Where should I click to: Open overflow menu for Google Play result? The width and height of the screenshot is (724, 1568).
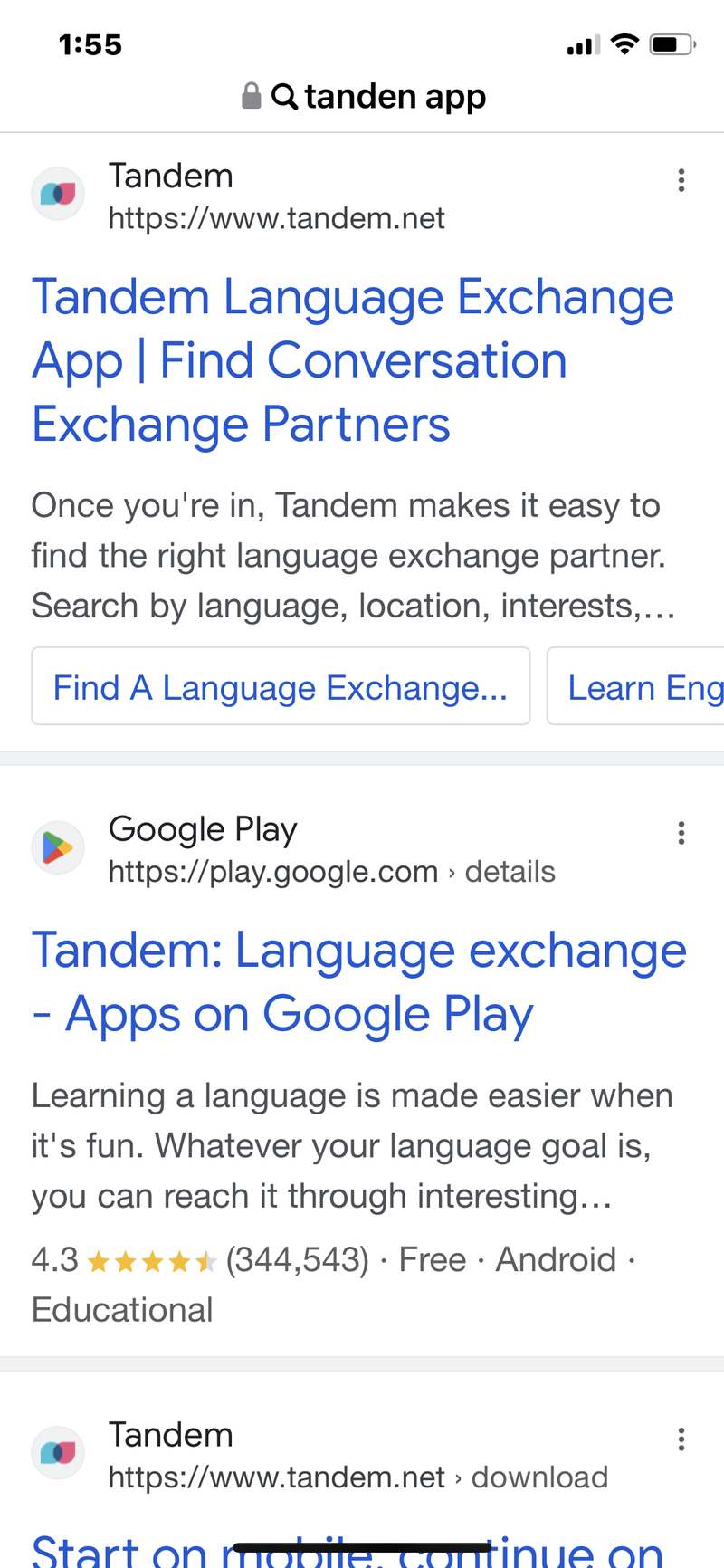click(681, 833)
